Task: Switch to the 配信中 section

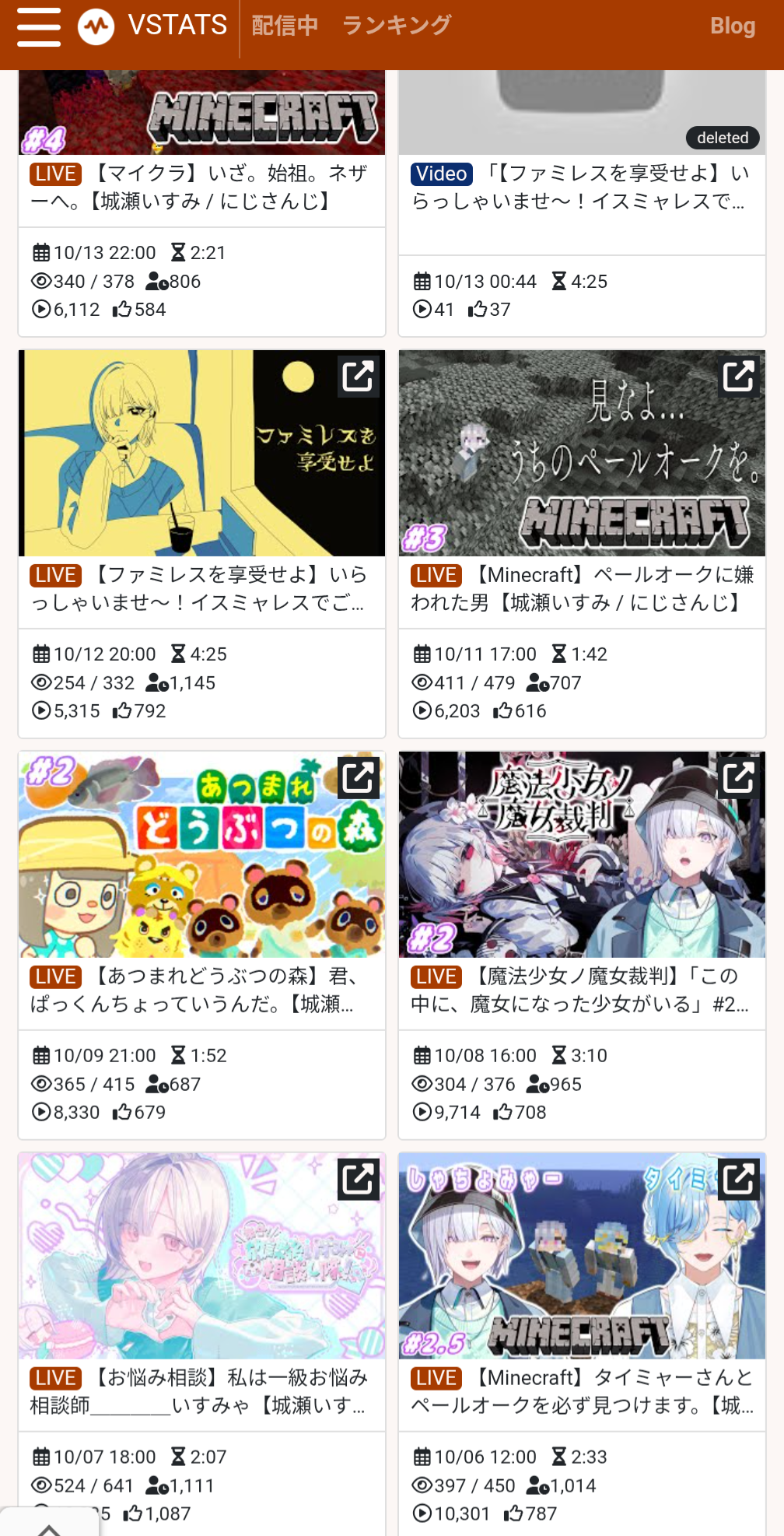Action: [x=285, y=26]
